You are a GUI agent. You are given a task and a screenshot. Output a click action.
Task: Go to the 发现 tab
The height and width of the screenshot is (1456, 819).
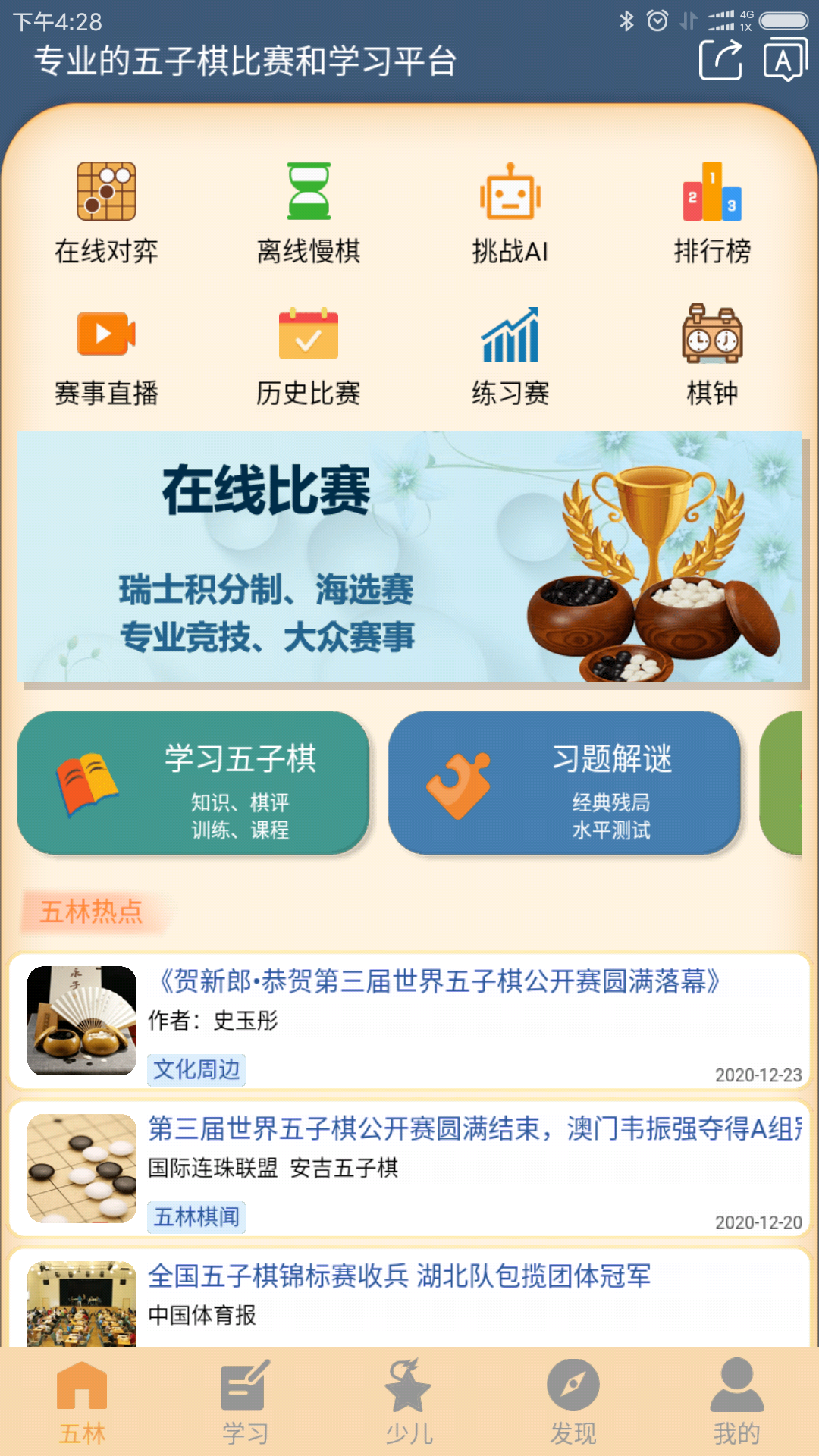pos(573,1401)
